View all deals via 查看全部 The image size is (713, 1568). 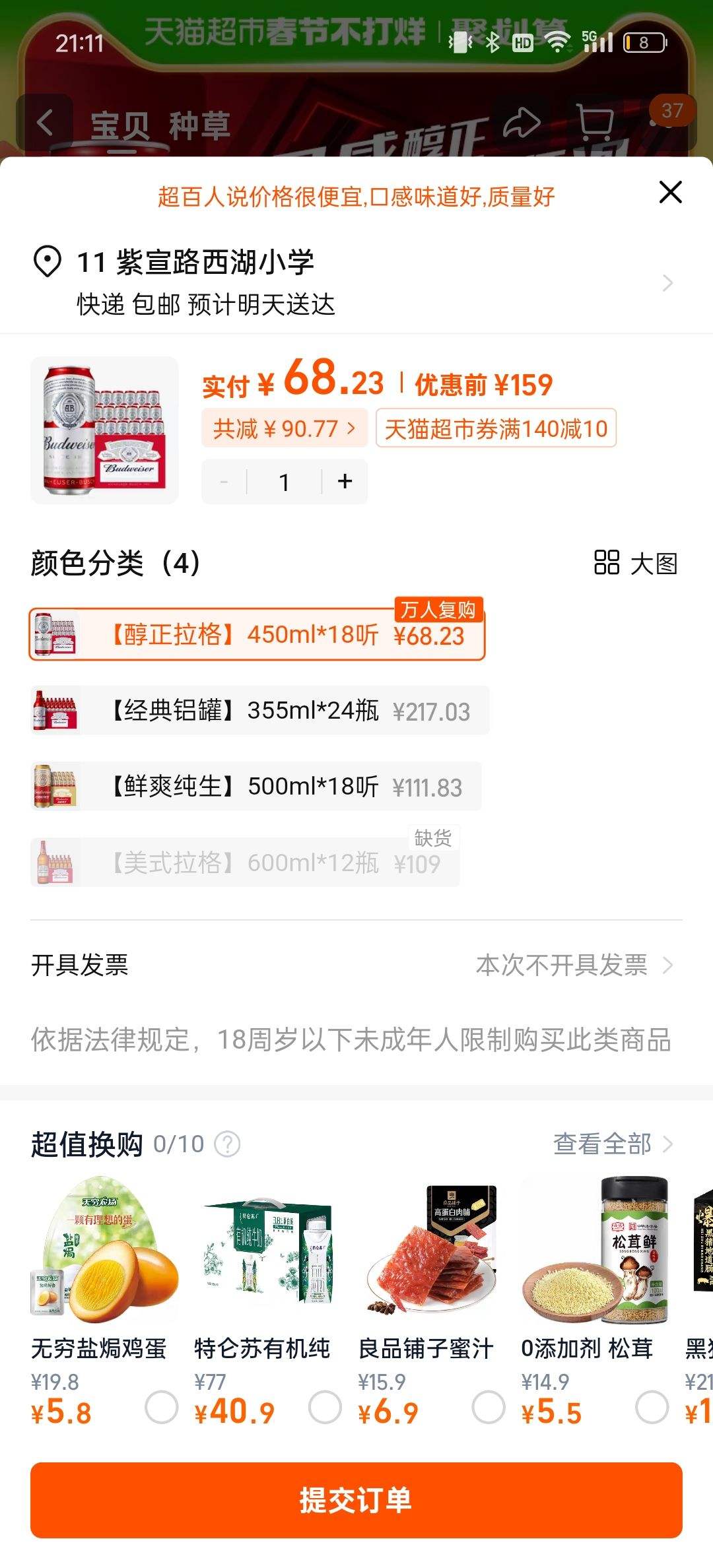(x=612, y=1144)
